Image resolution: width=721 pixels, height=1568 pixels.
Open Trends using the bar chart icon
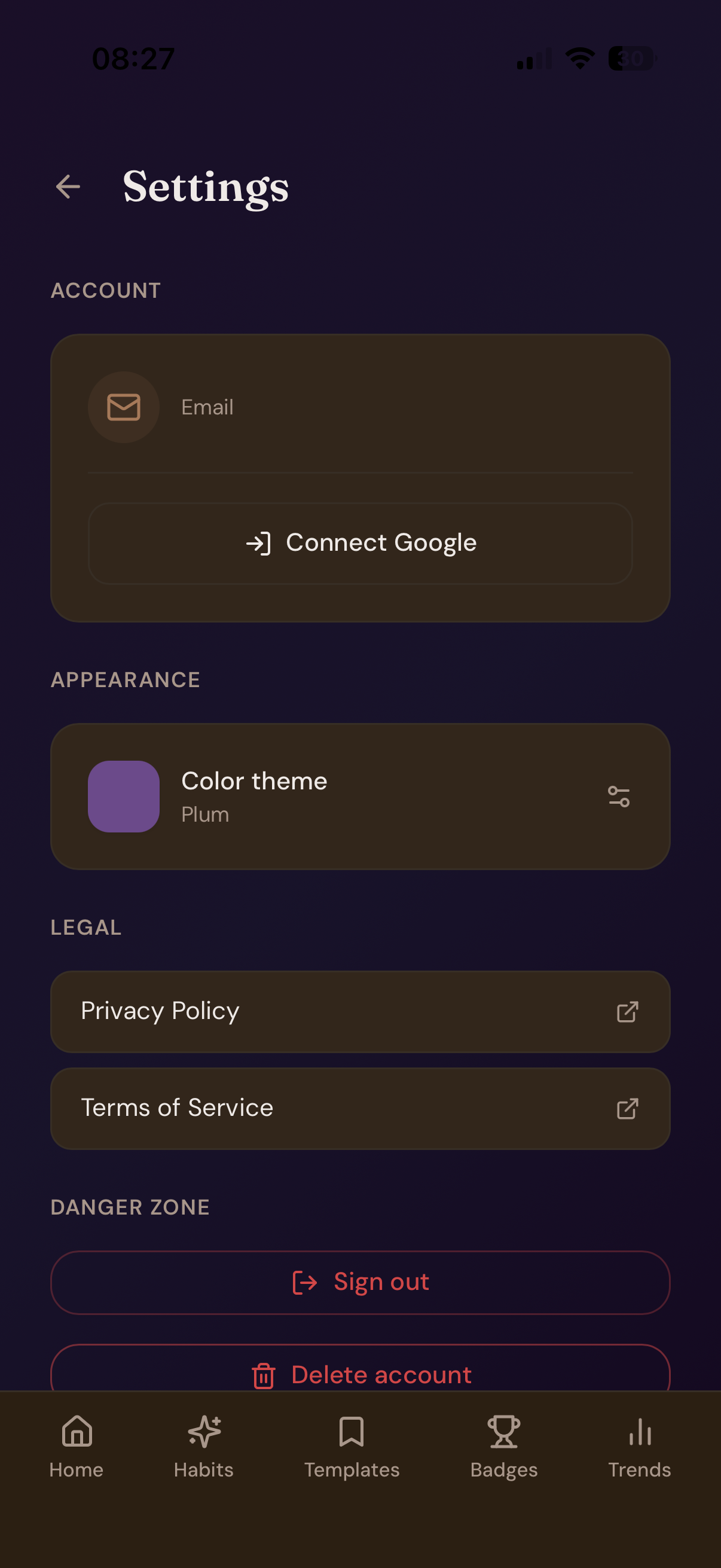pos(640,1433)
